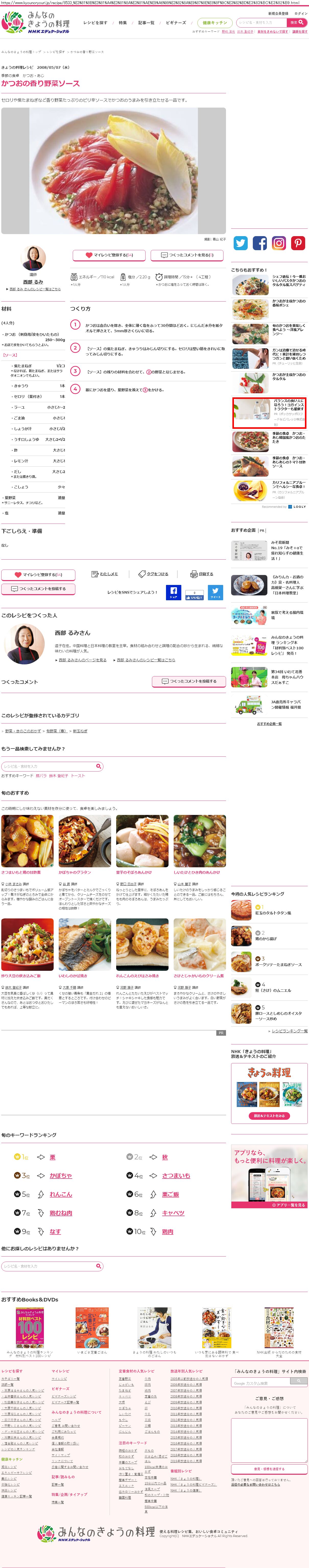Go to the 健康キッチン section

(x=214, y=22)
